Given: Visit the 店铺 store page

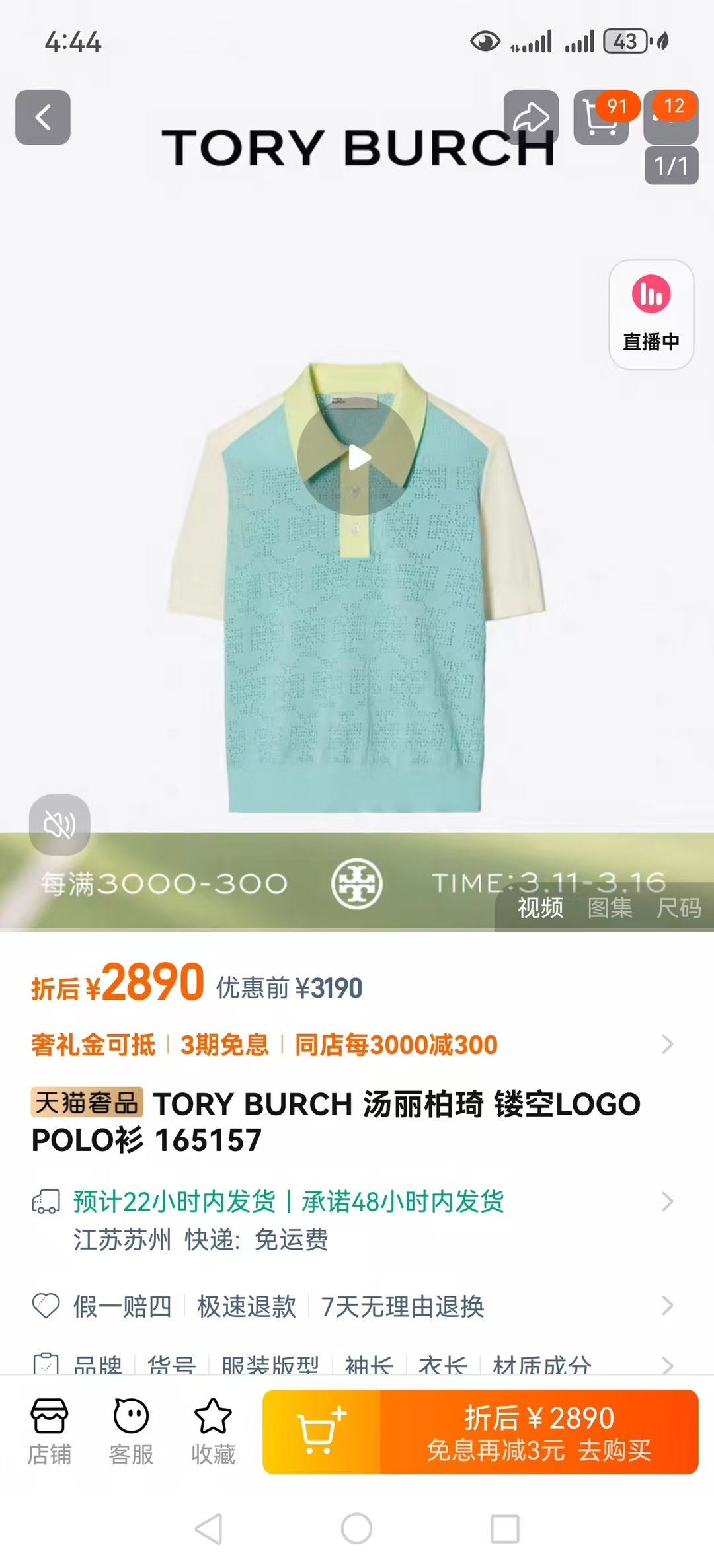Looking at the screenshot, I should (50, 1430).
